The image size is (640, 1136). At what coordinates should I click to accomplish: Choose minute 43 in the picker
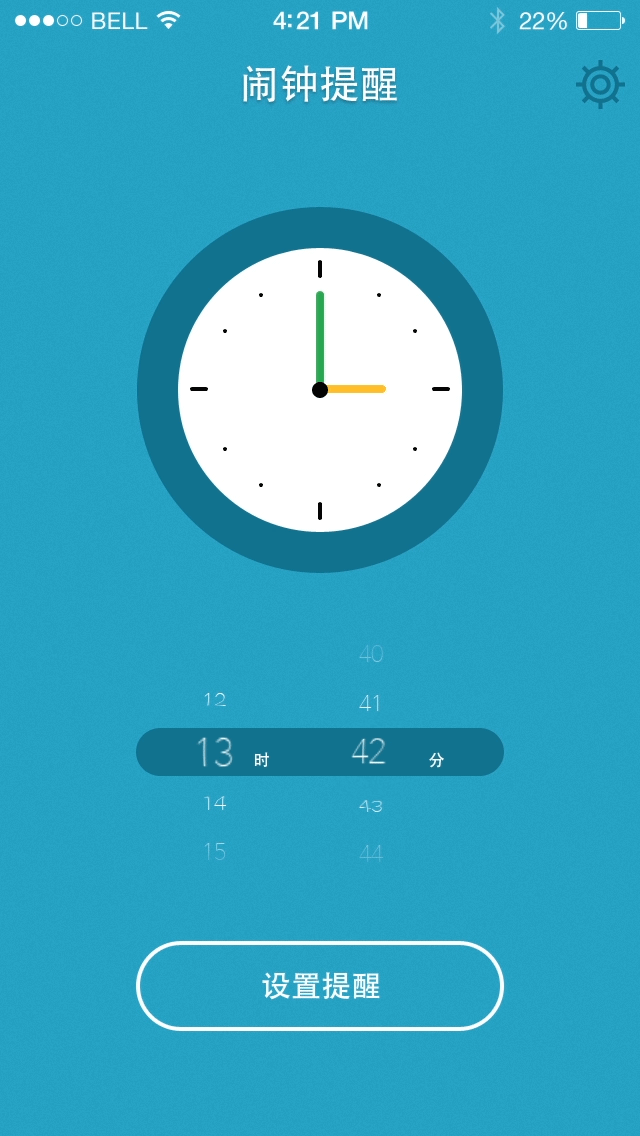(x=370, y=805)
